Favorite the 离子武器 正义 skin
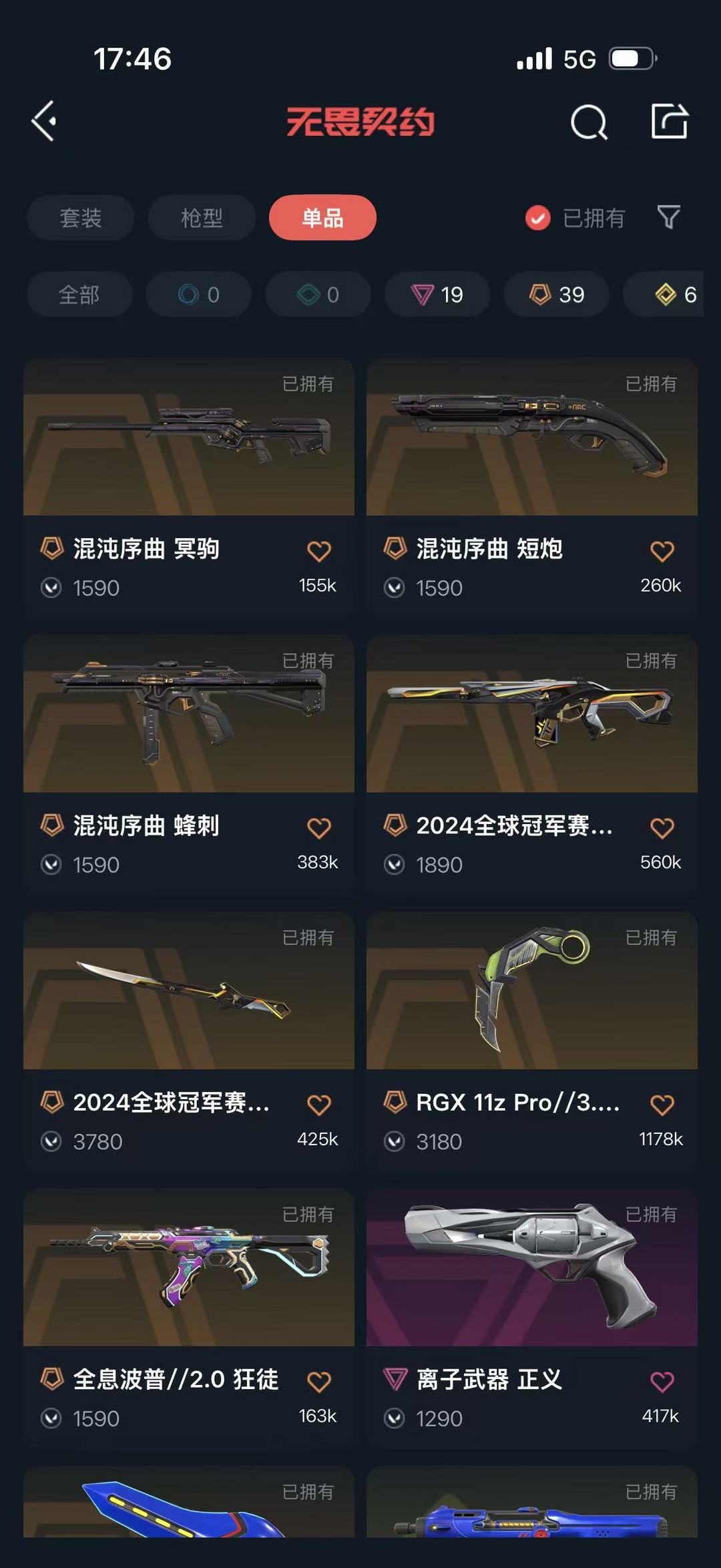This screenshot has width=721, height=1568. (x=662, y=1382)
